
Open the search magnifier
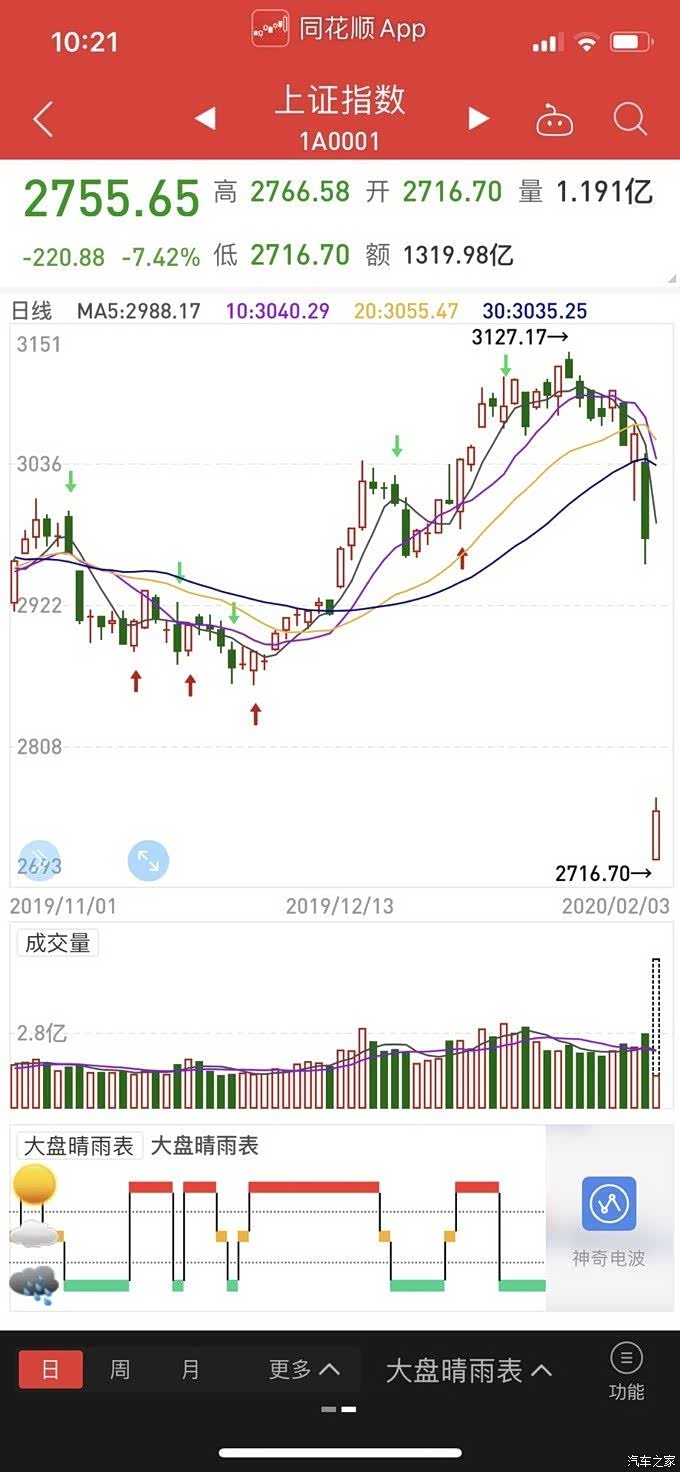630,119
